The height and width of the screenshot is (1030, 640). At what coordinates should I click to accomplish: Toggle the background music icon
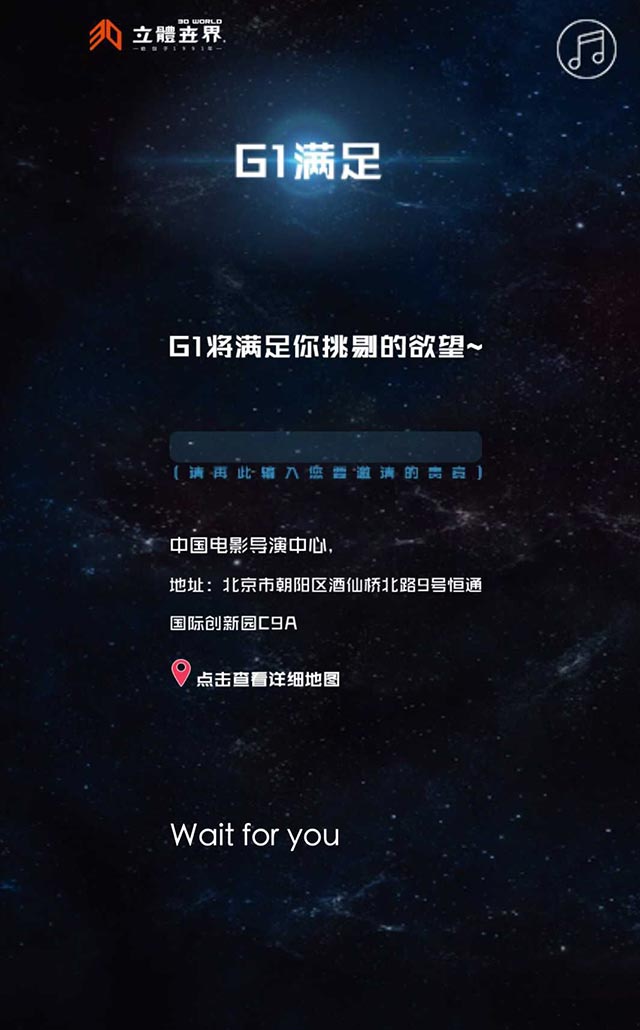(587, 47)
